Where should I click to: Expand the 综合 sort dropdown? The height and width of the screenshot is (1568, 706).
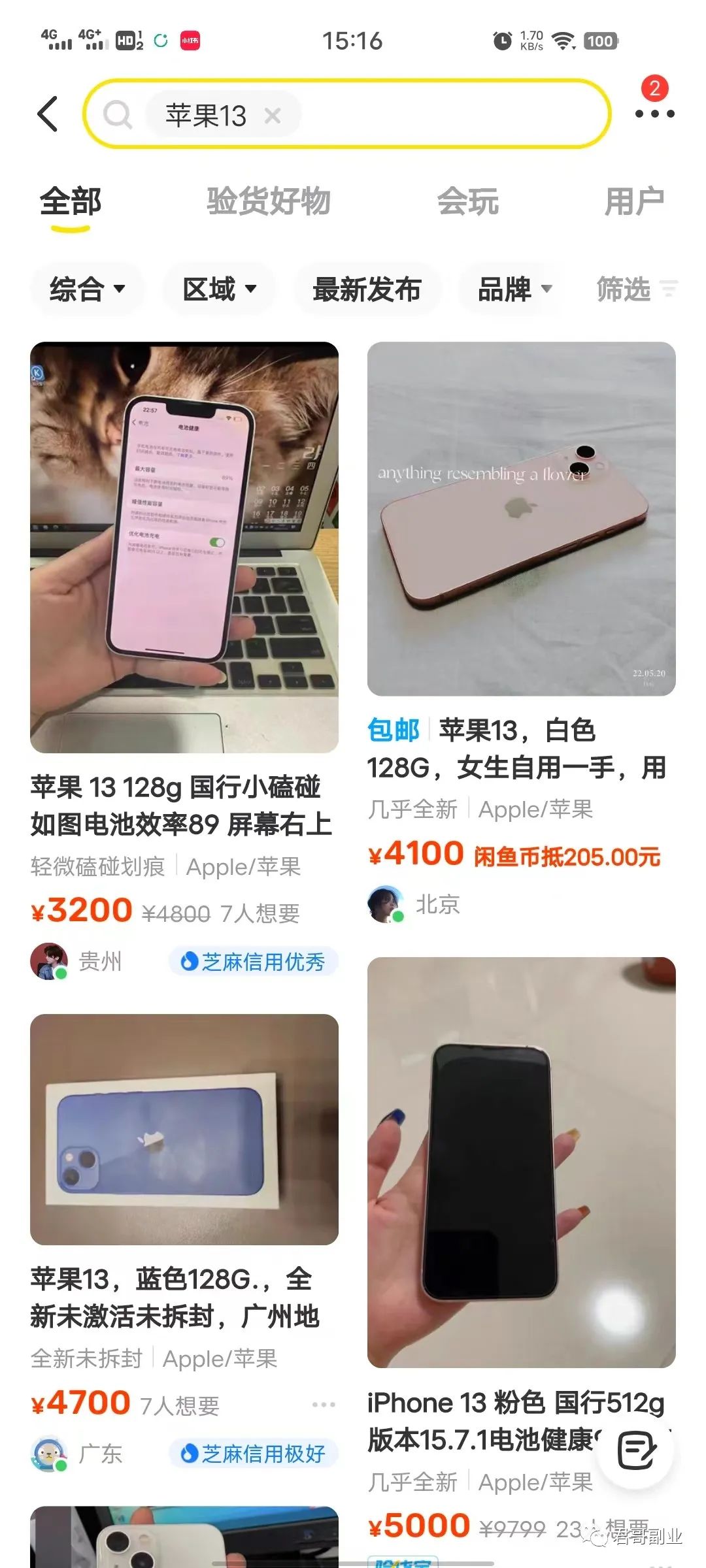tap(87, 289)
